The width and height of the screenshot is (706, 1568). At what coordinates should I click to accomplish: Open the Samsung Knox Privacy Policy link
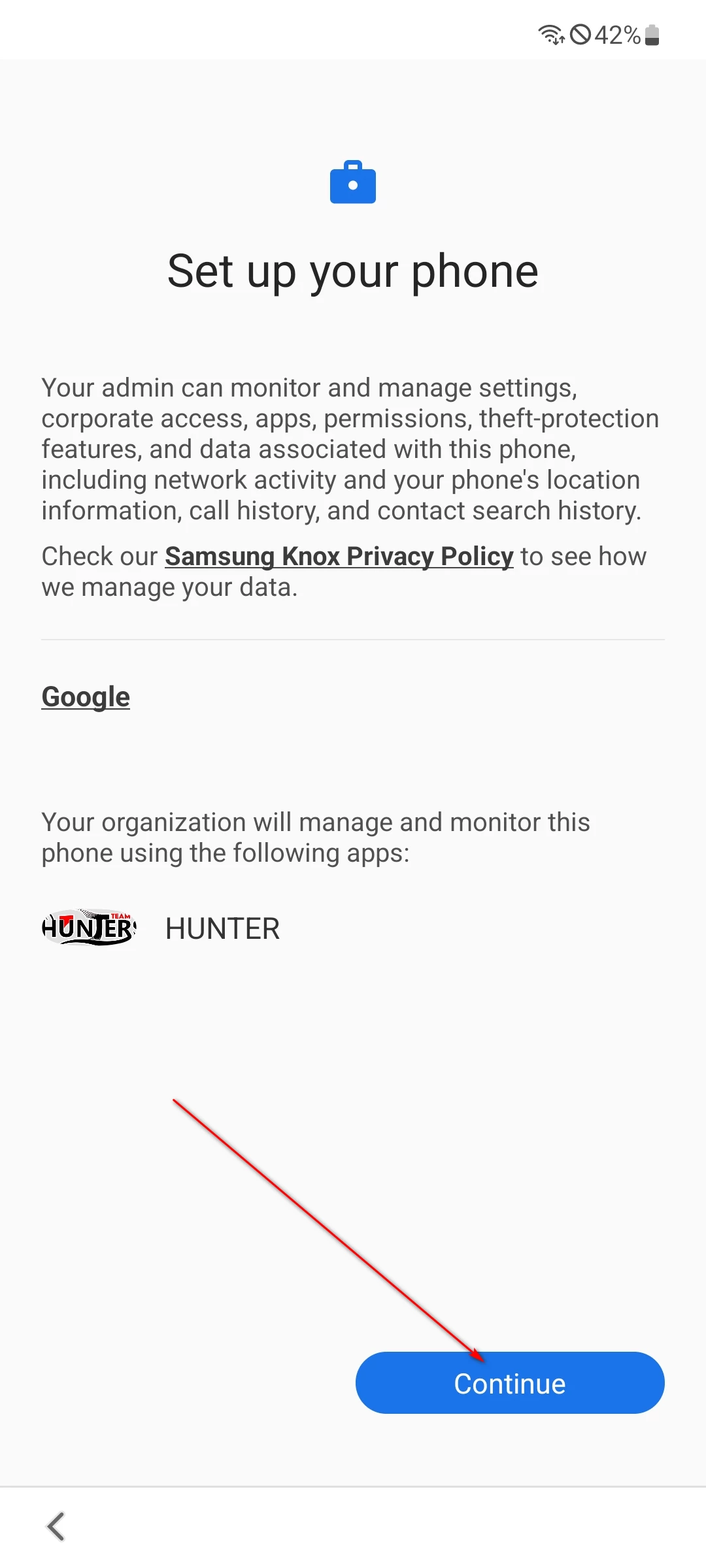[339, 557]
